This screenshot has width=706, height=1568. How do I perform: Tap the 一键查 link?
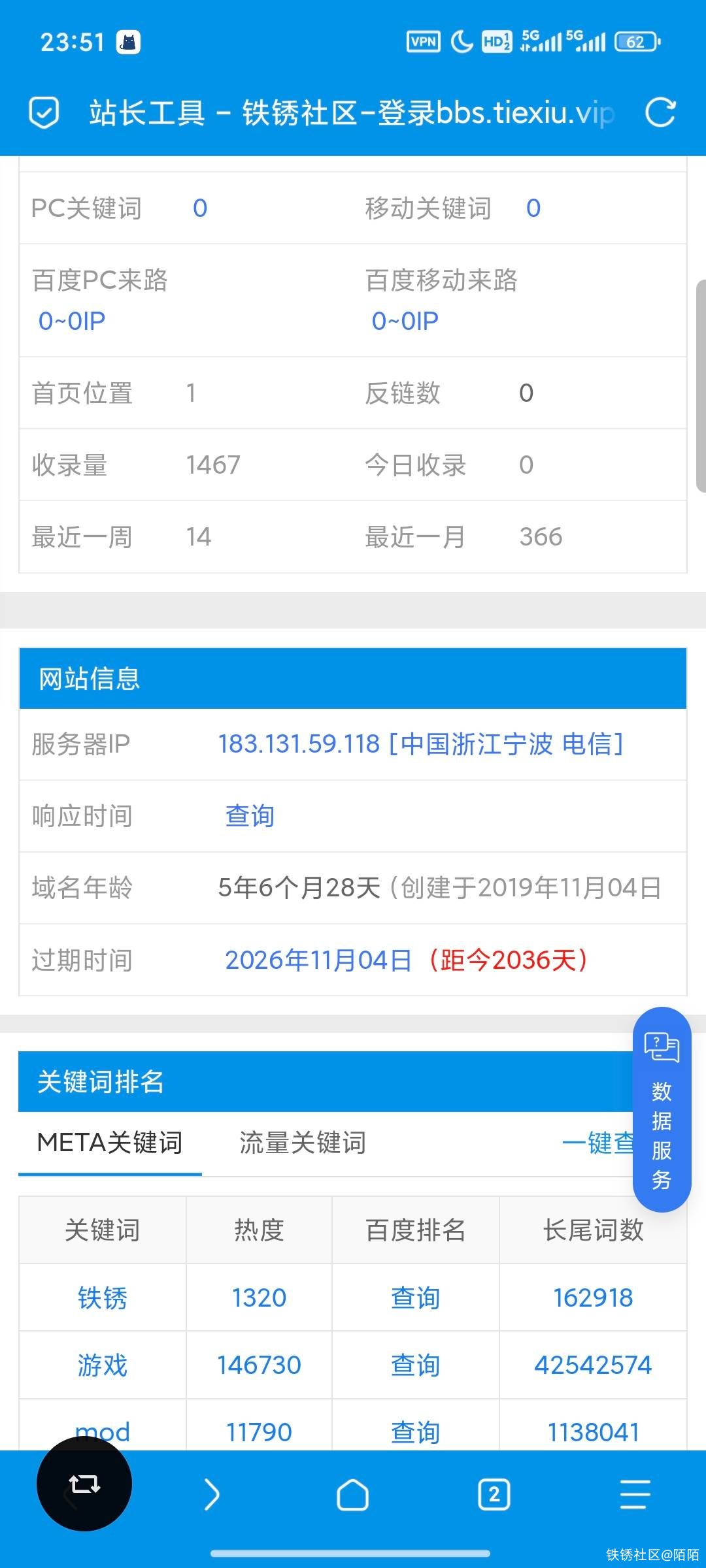596,1143
